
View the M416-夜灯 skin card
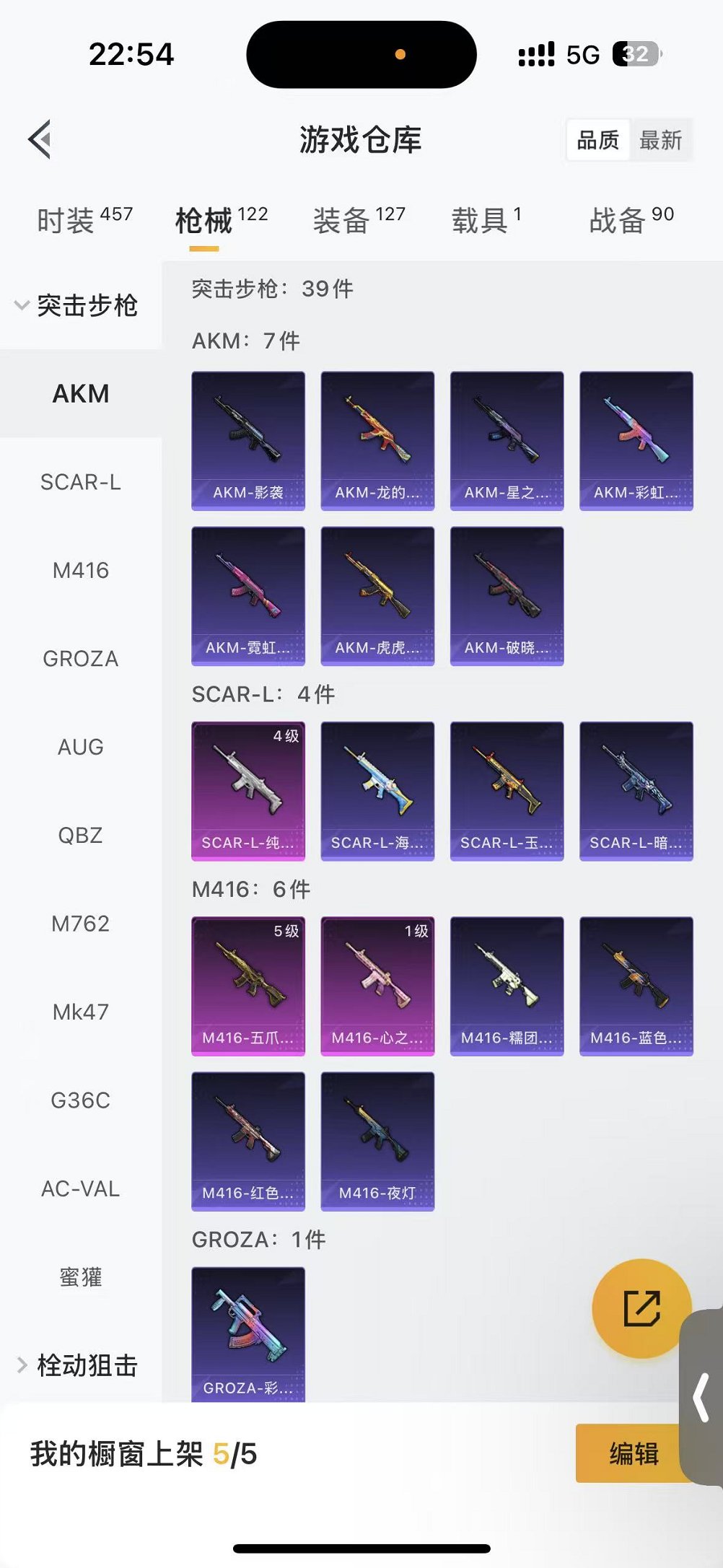[377, 1141]
